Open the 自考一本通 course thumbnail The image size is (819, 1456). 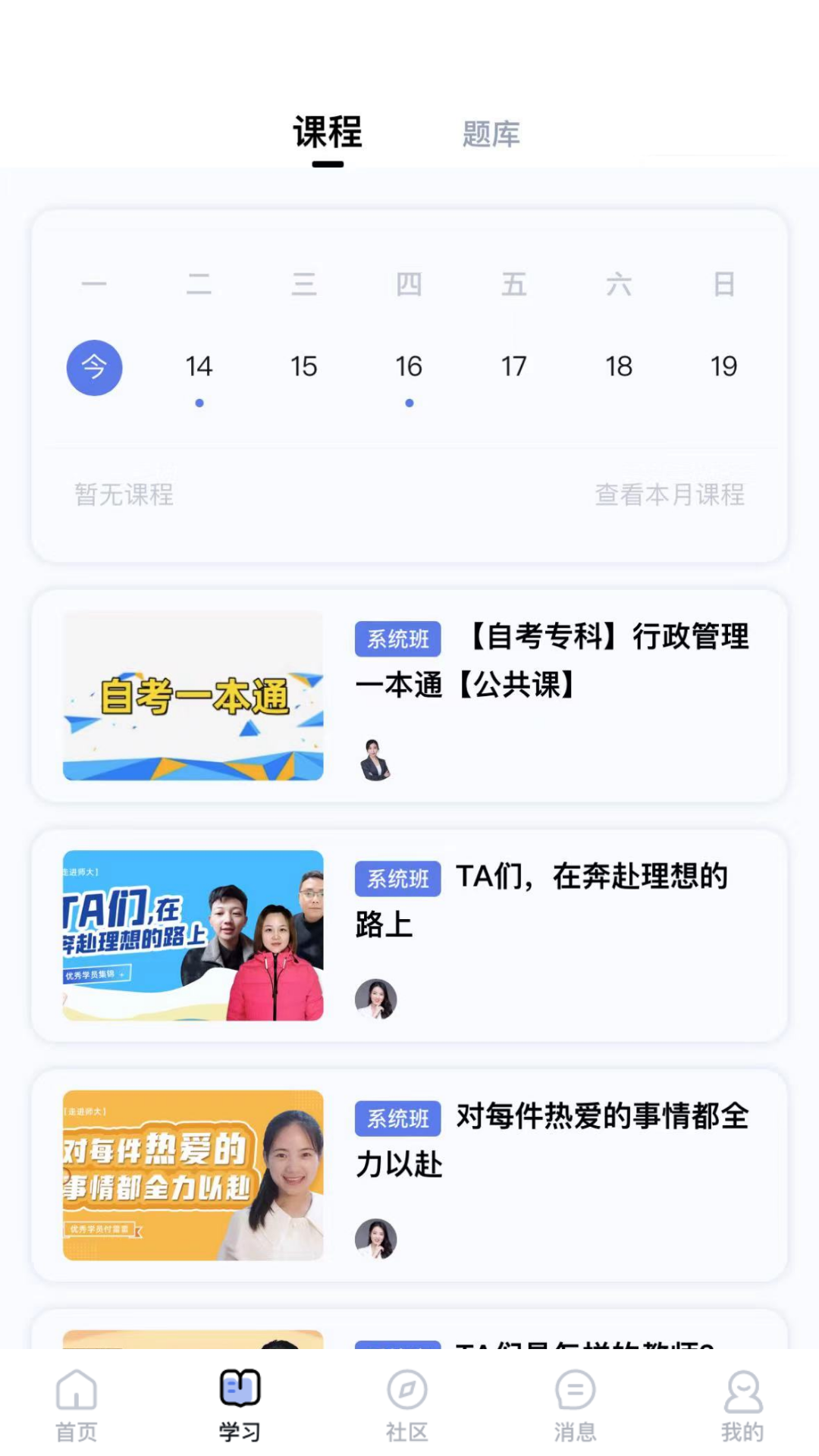click(x=193, y=695)
